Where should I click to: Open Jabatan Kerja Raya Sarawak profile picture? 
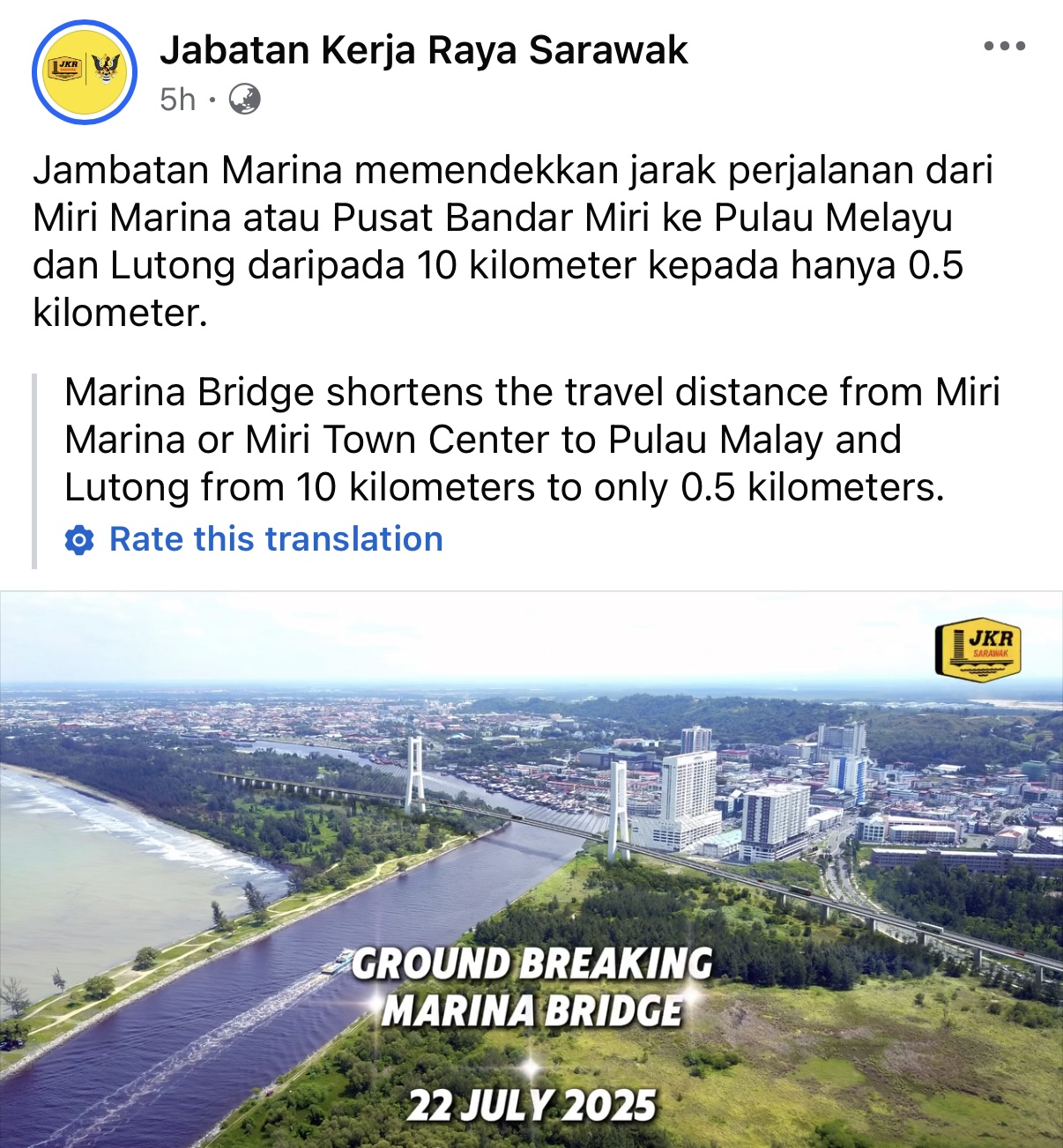coord(85,72)
